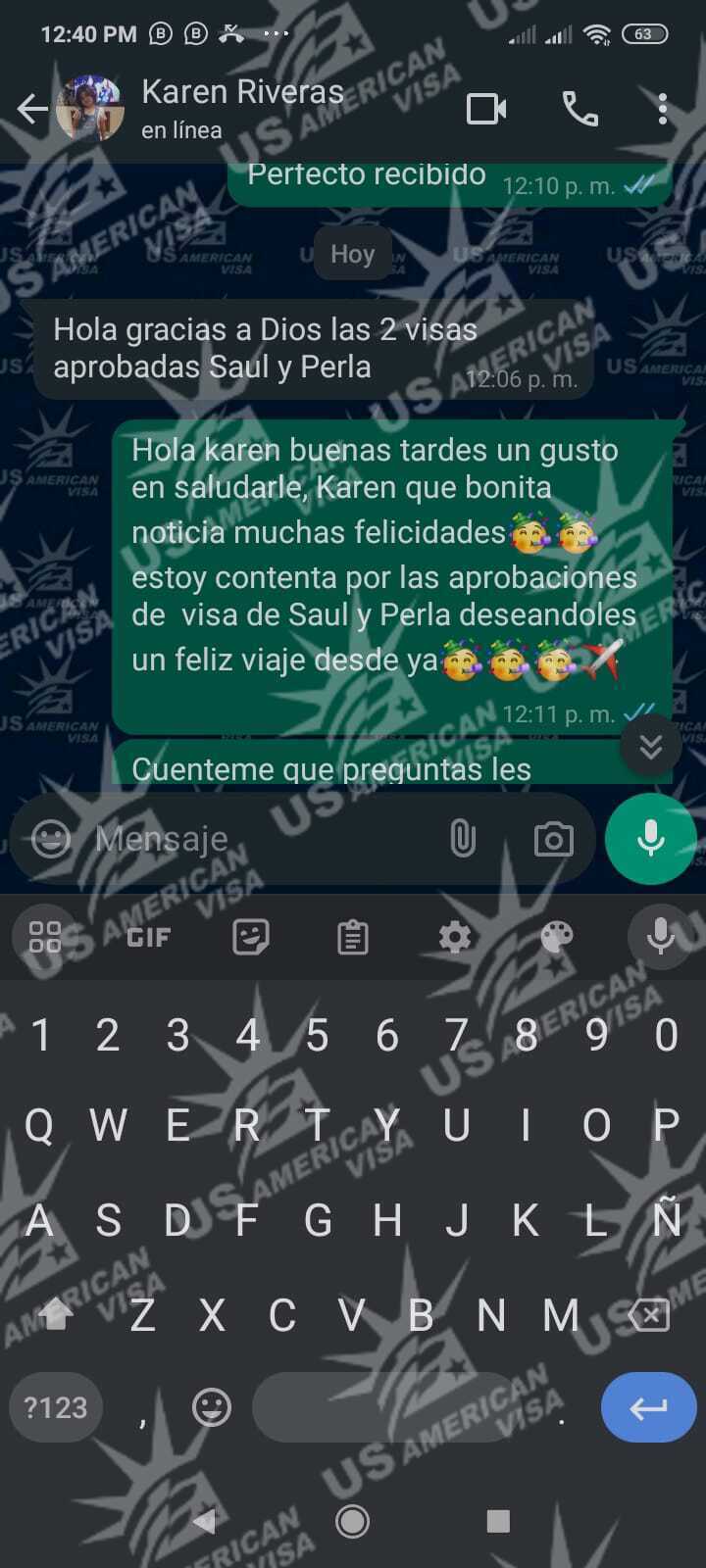Open the keyboard GIF panel

(x=148, y=938)
